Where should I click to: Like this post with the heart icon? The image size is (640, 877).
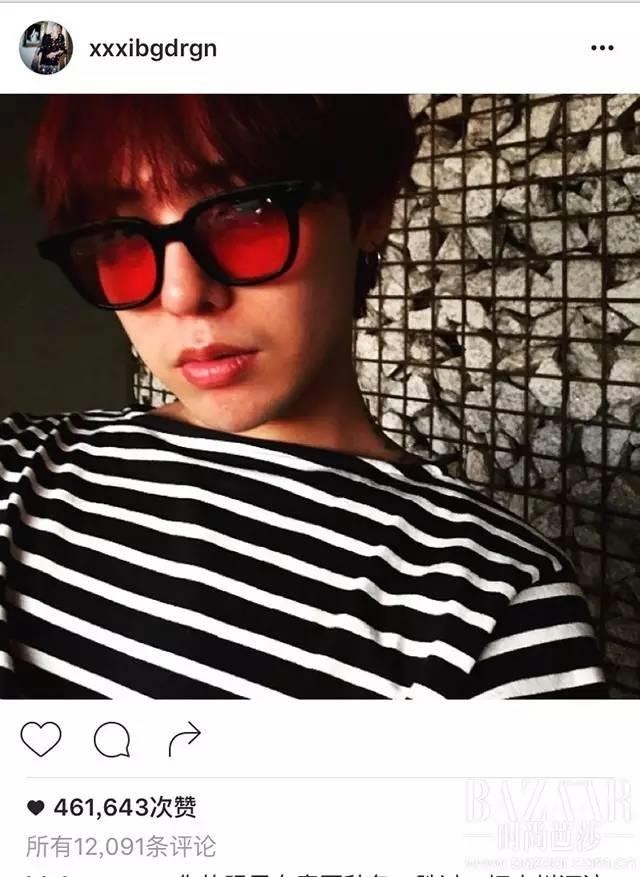(x=41, y=740)
